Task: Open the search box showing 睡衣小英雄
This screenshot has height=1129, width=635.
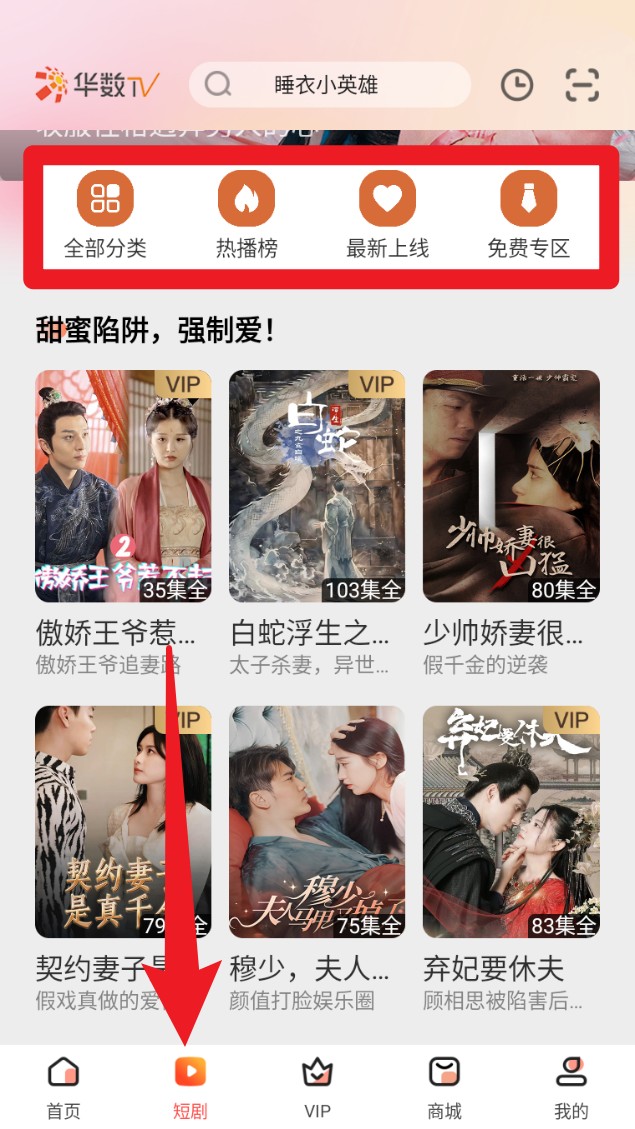Action: pos(329,85)
